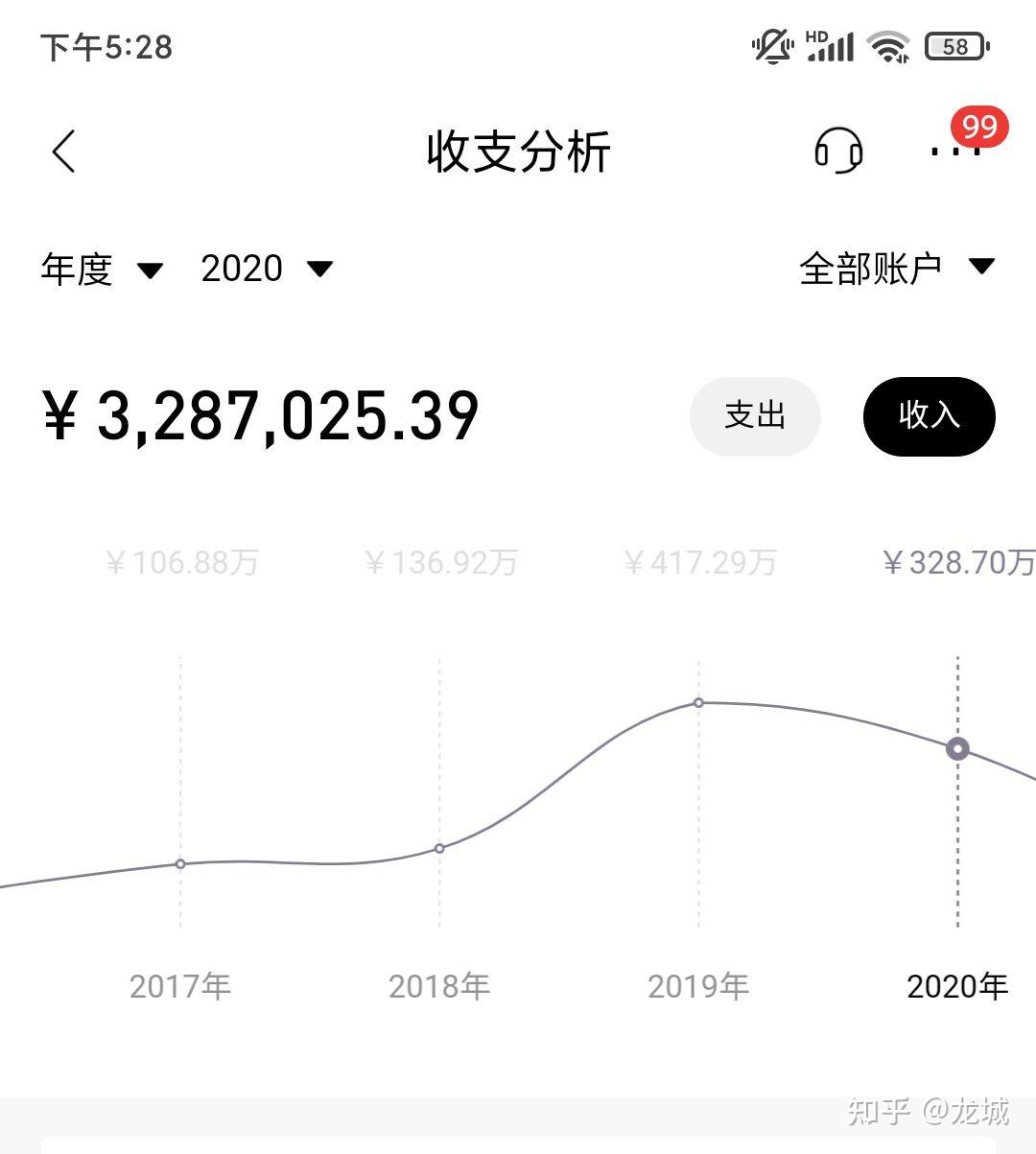Switch to the 支出 view

coord(755,416)
